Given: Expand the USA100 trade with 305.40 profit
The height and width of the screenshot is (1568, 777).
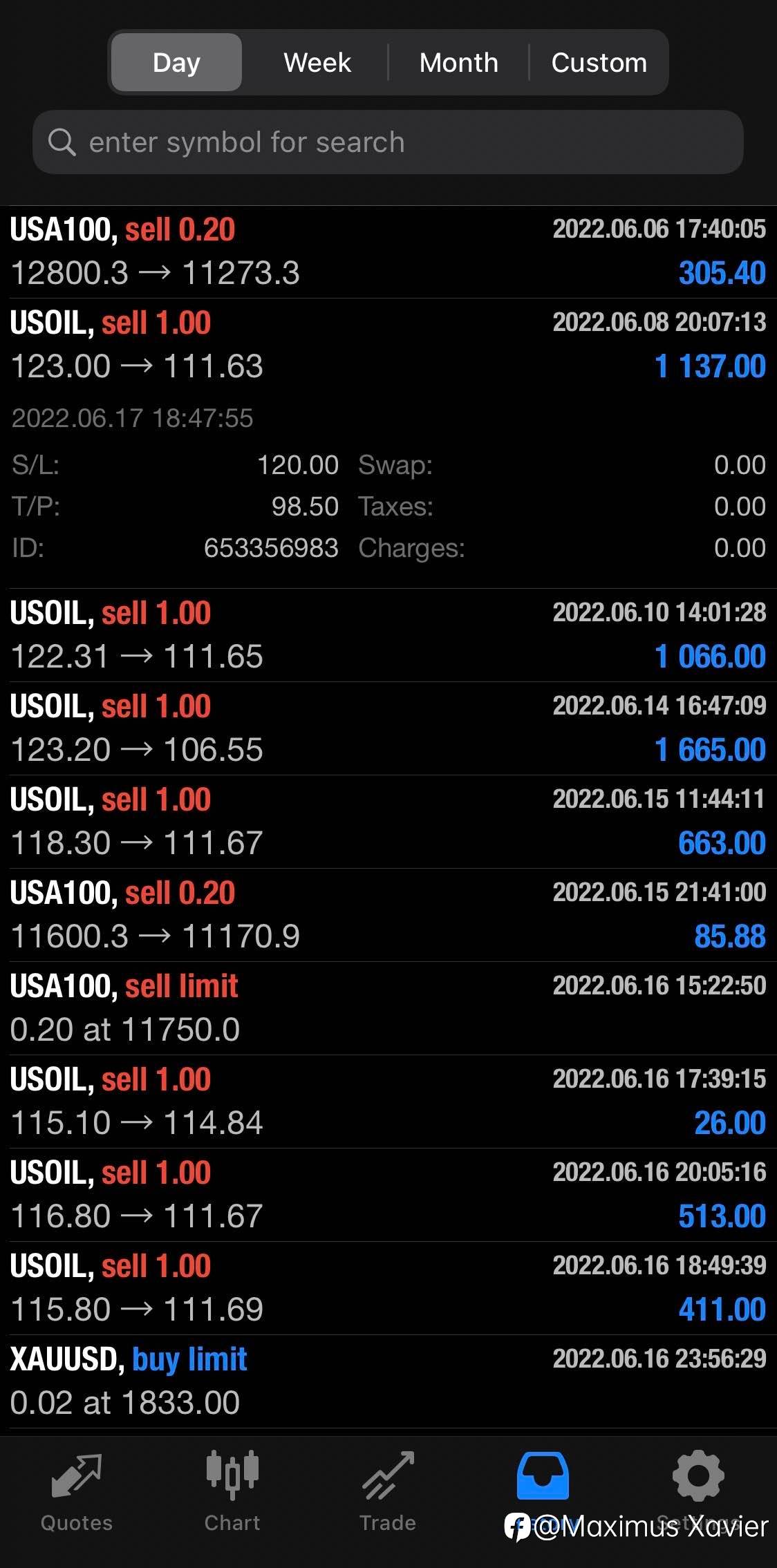Looking at the screenshot, I should (x=387, y=252).
